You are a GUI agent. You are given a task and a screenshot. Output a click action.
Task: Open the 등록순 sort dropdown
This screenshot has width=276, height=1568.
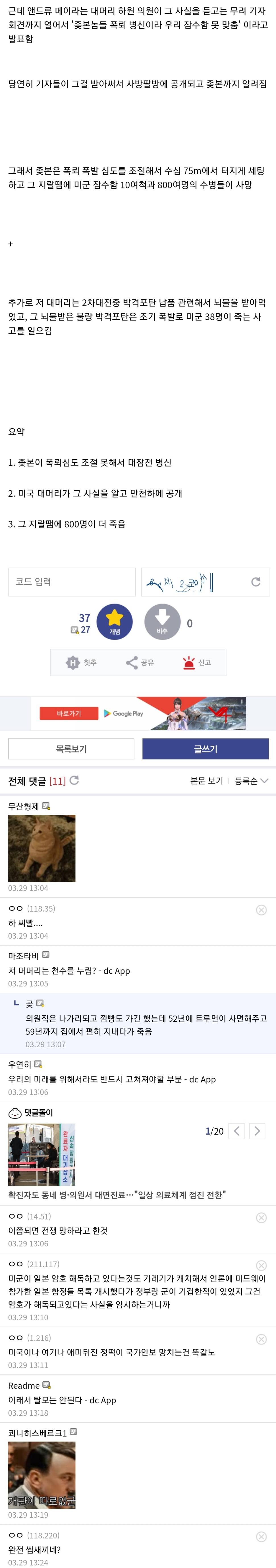pyautogui.click(x=251, y=781)
